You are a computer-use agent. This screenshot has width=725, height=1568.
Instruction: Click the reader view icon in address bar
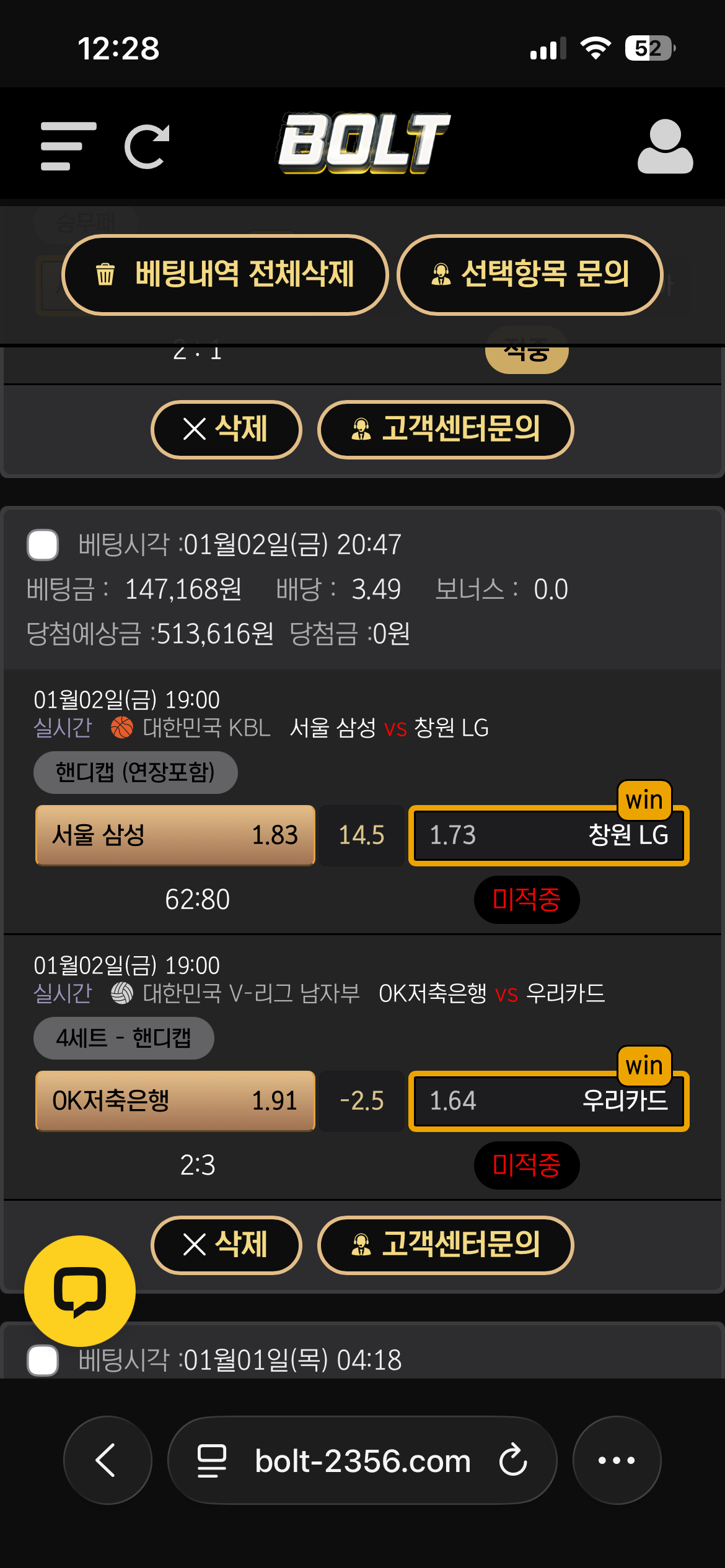(x=211, y=1460)
